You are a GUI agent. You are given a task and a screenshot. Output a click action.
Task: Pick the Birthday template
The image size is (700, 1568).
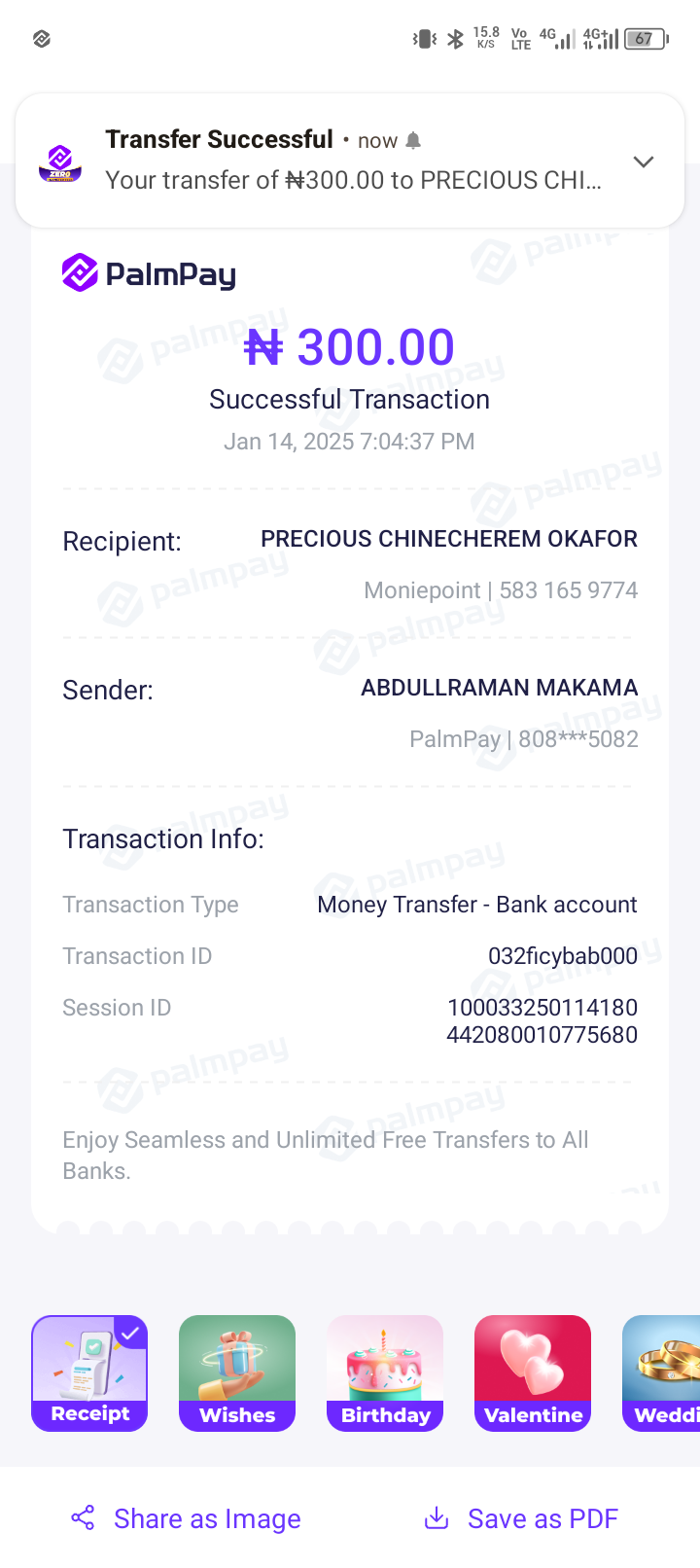(385, 1372)
